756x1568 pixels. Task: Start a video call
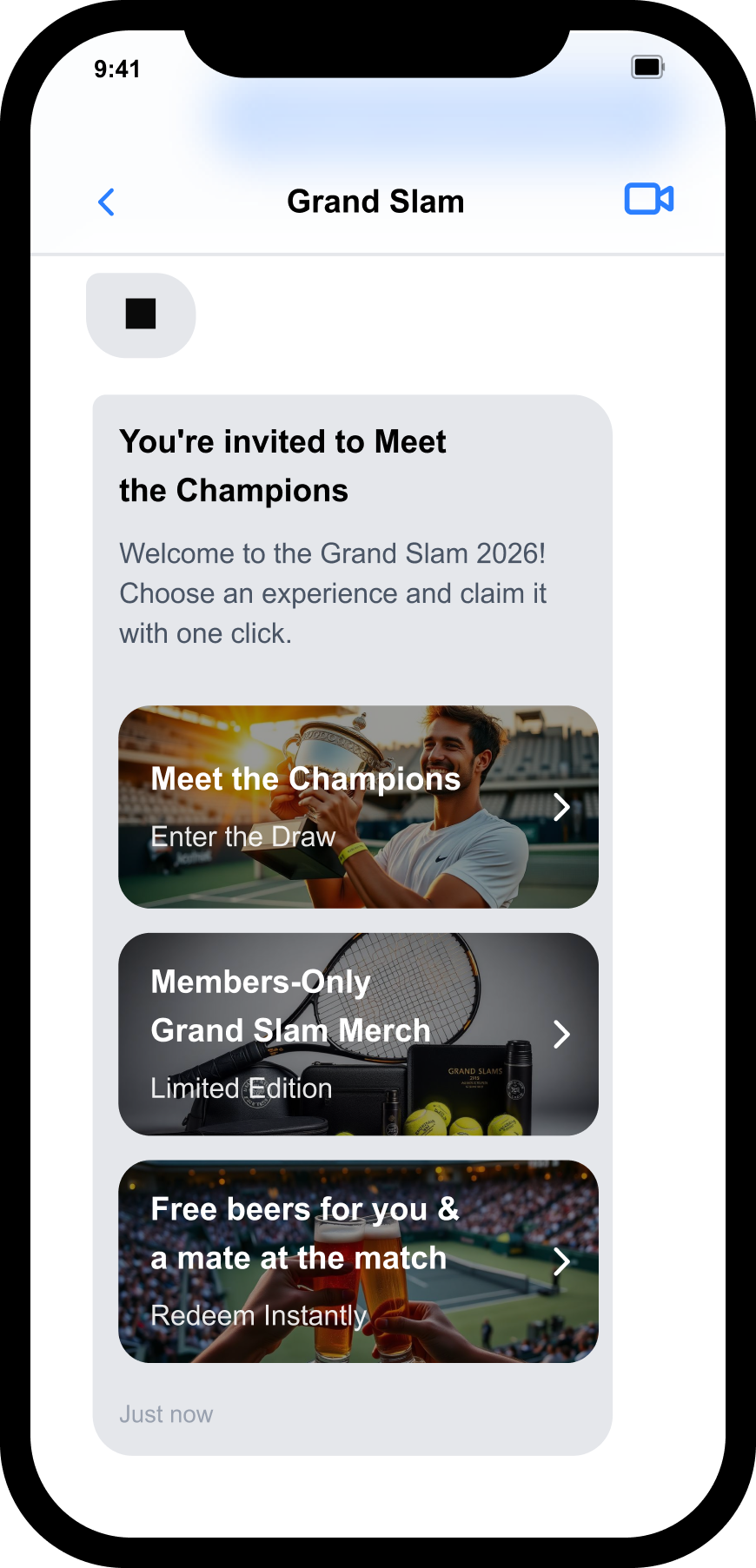[648, 199]
